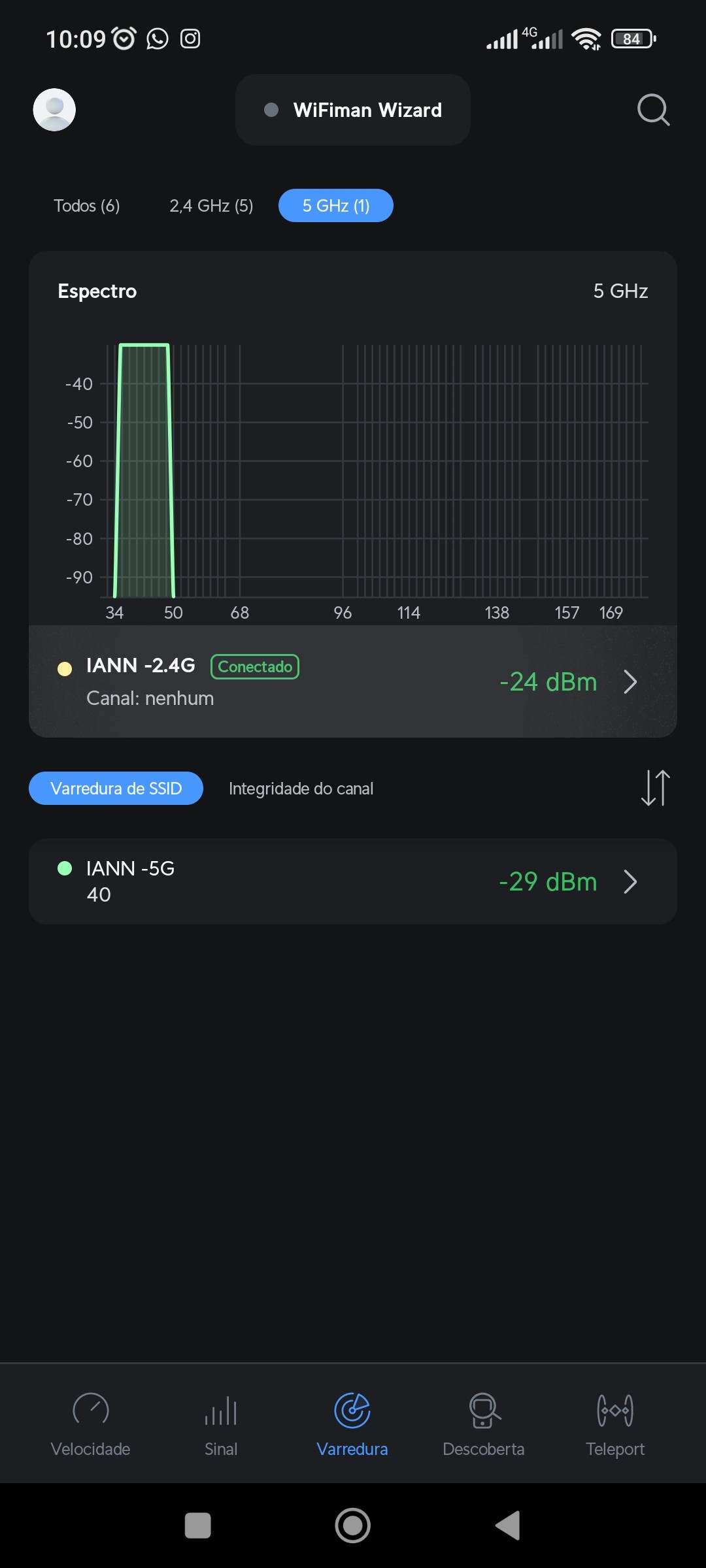The image size is (706, 1568).
Task: Open the search magnifier icon
Action: tap(653, 110)
